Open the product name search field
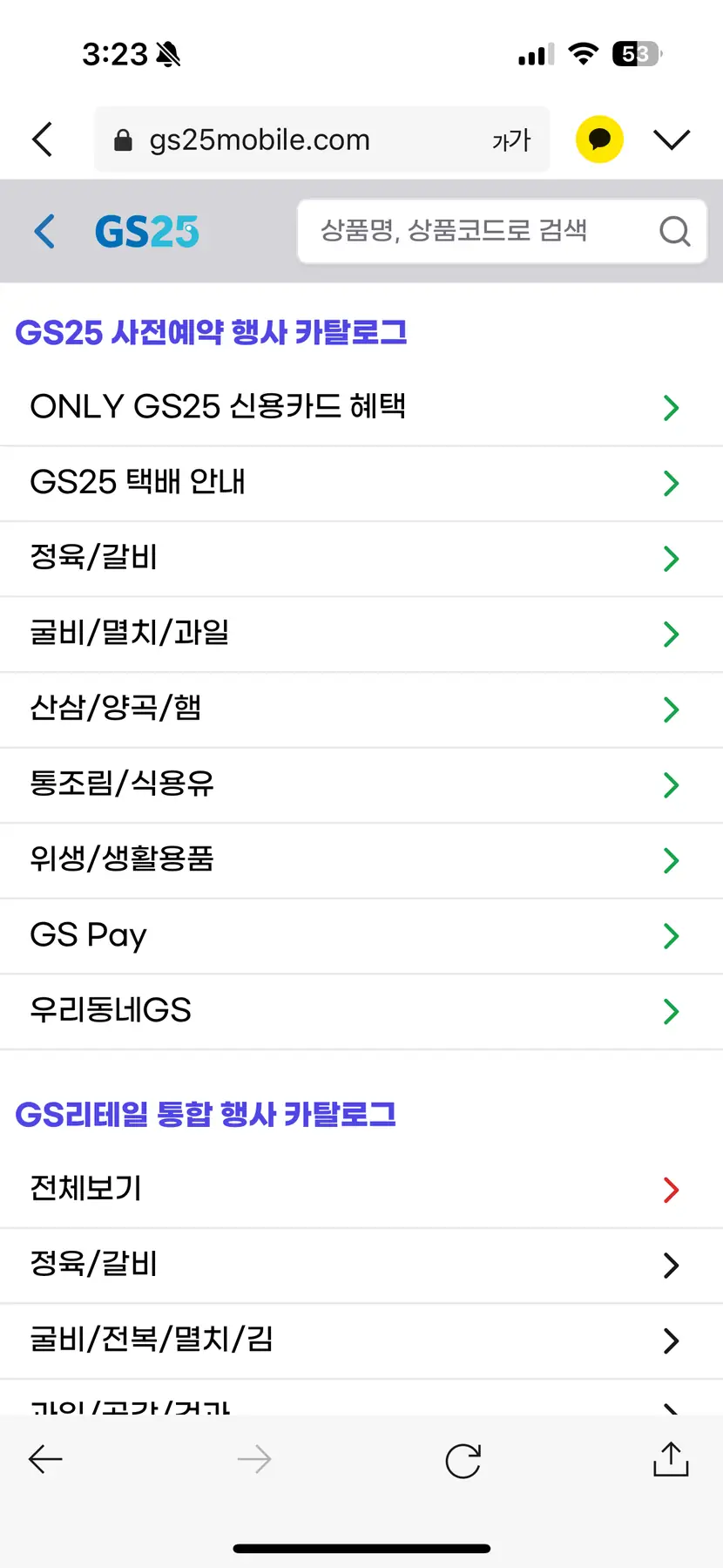The width and height of the screenshot is (723, 1568). tap(470, 231)
